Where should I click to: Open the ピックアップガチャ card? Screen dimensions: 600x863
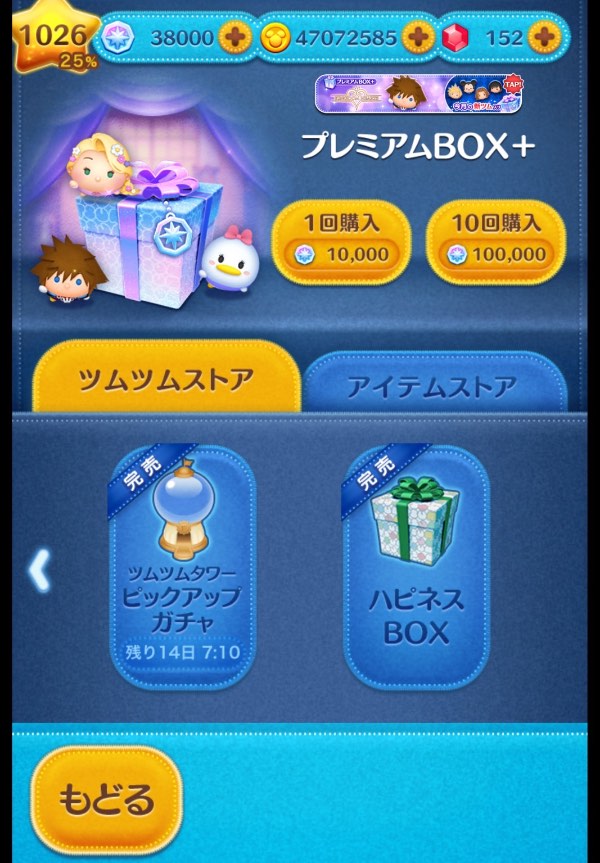182,567
